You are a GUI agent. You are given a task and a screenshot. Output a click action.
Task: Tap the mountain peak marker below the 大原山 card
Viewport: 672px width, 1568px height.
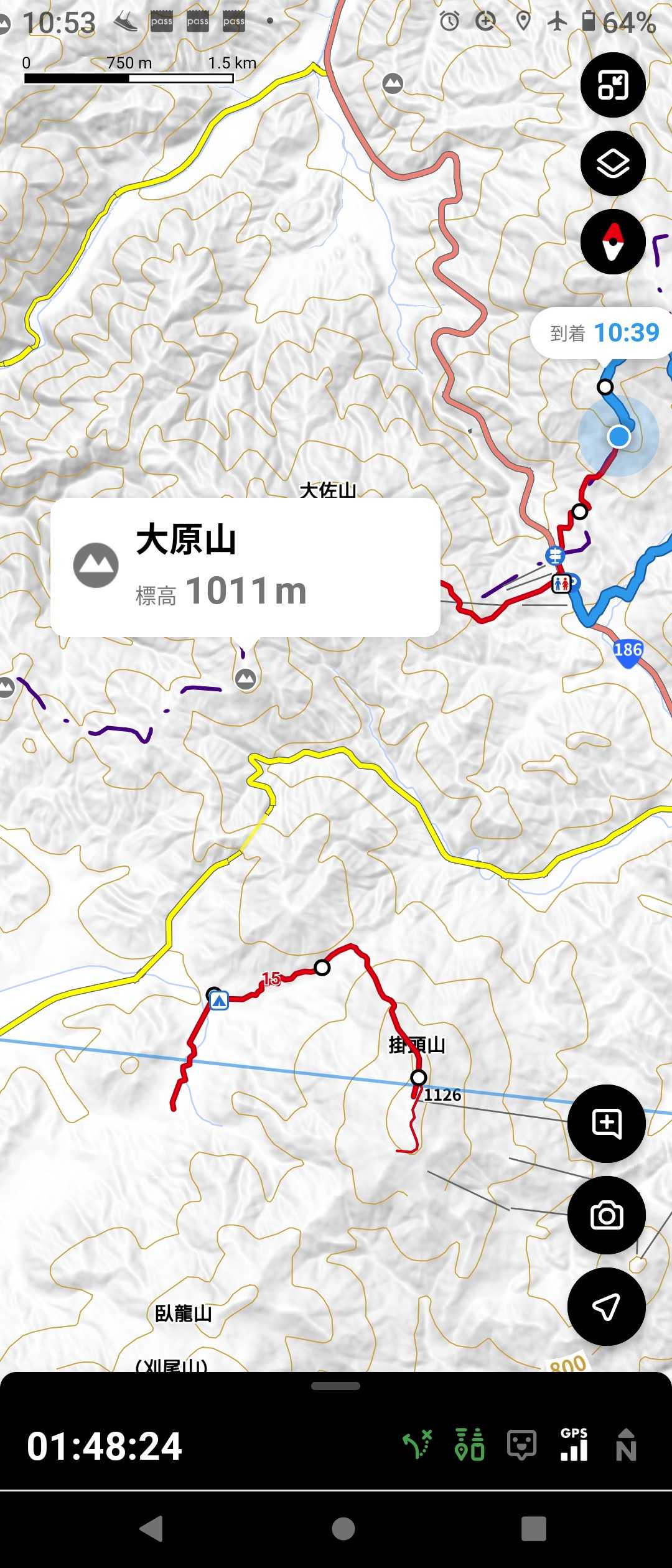(x=246, y=679)
